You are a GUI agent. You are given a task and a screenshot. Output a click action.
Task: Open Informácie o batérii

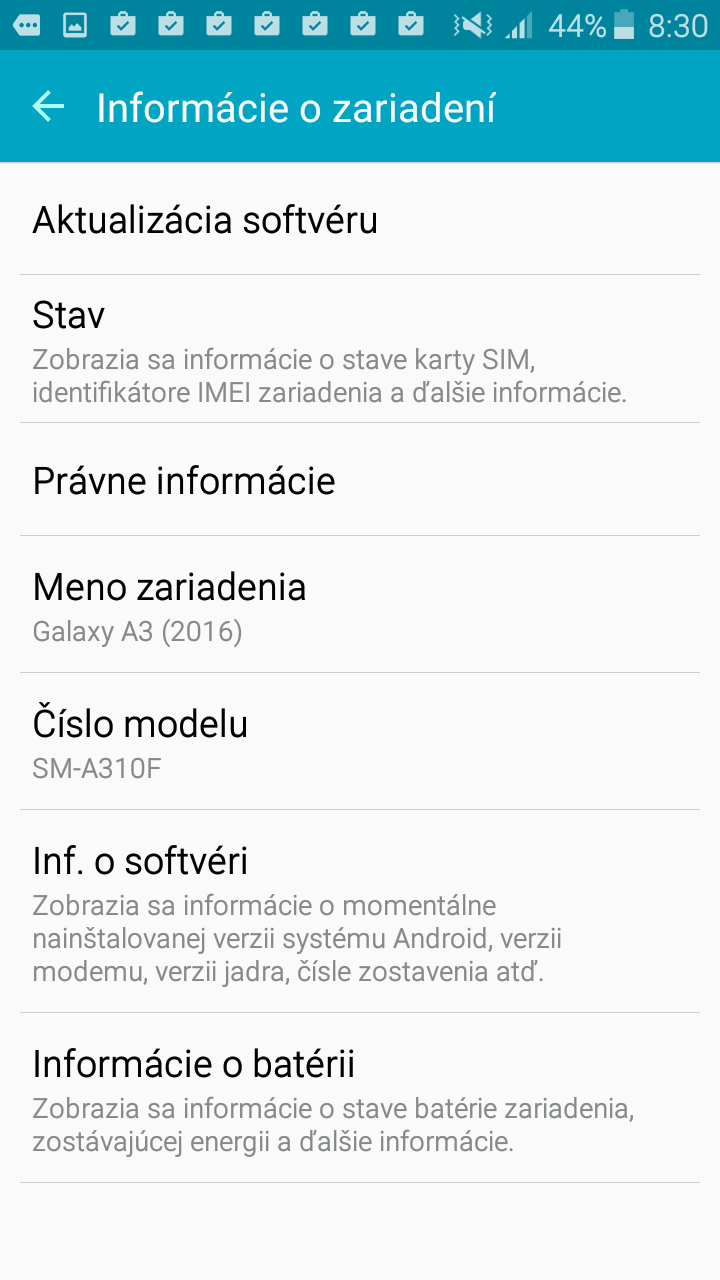(360, 1098)
